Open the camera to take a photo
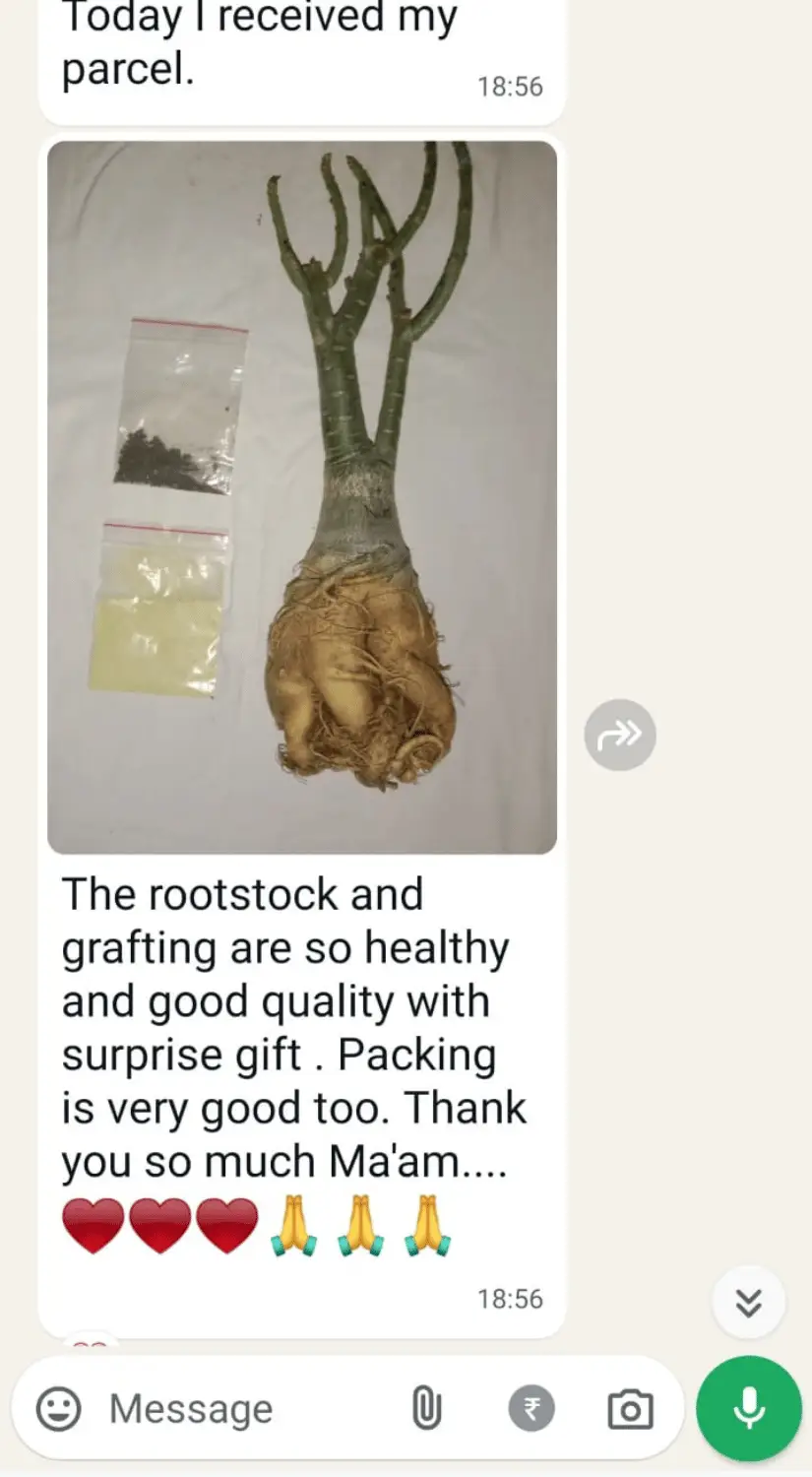Image resolution: width=812 pixels, height=1477 pixels. click(x=630, y=1409)
